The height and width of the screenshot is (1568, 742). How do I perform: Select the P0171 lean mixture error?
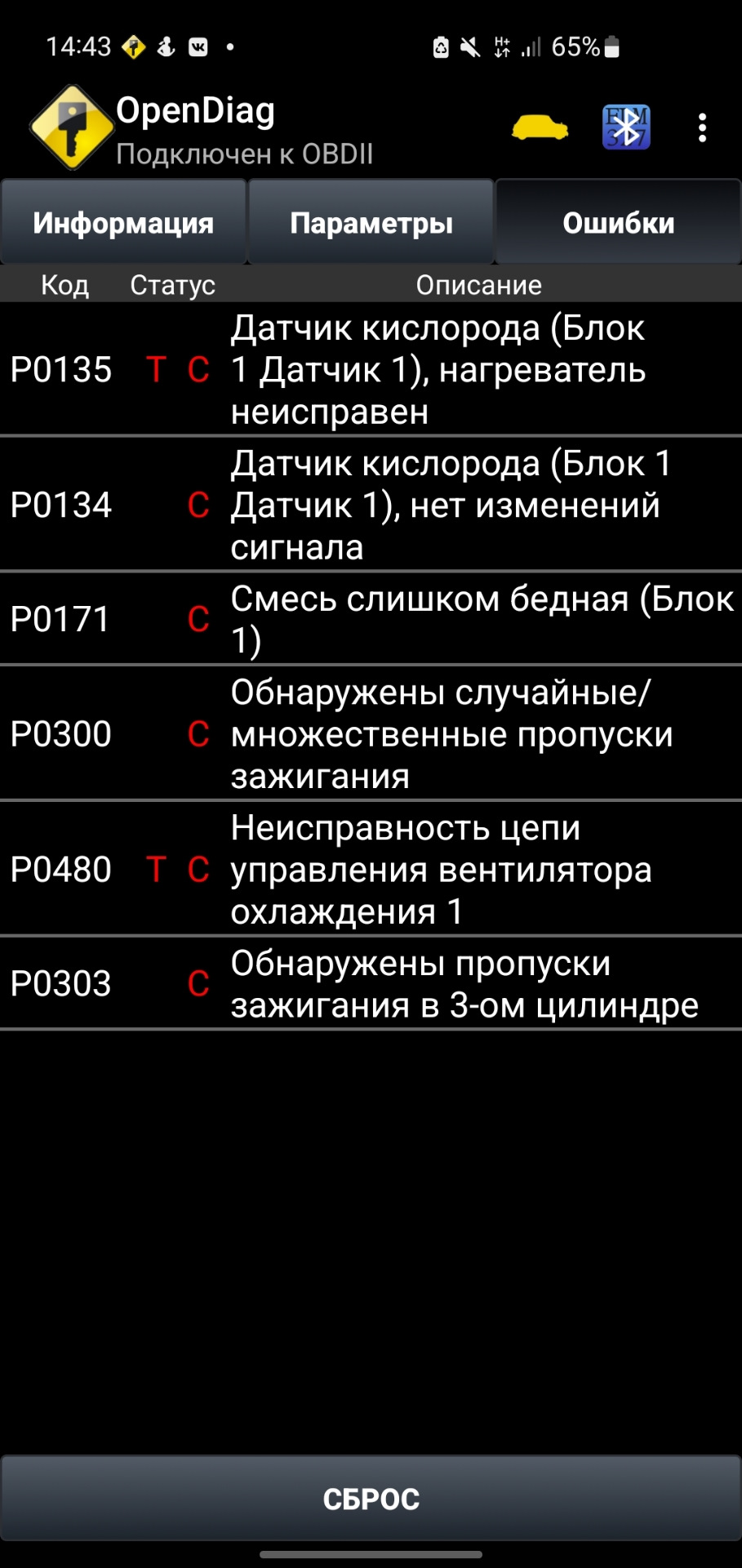[x=371, y=619]
